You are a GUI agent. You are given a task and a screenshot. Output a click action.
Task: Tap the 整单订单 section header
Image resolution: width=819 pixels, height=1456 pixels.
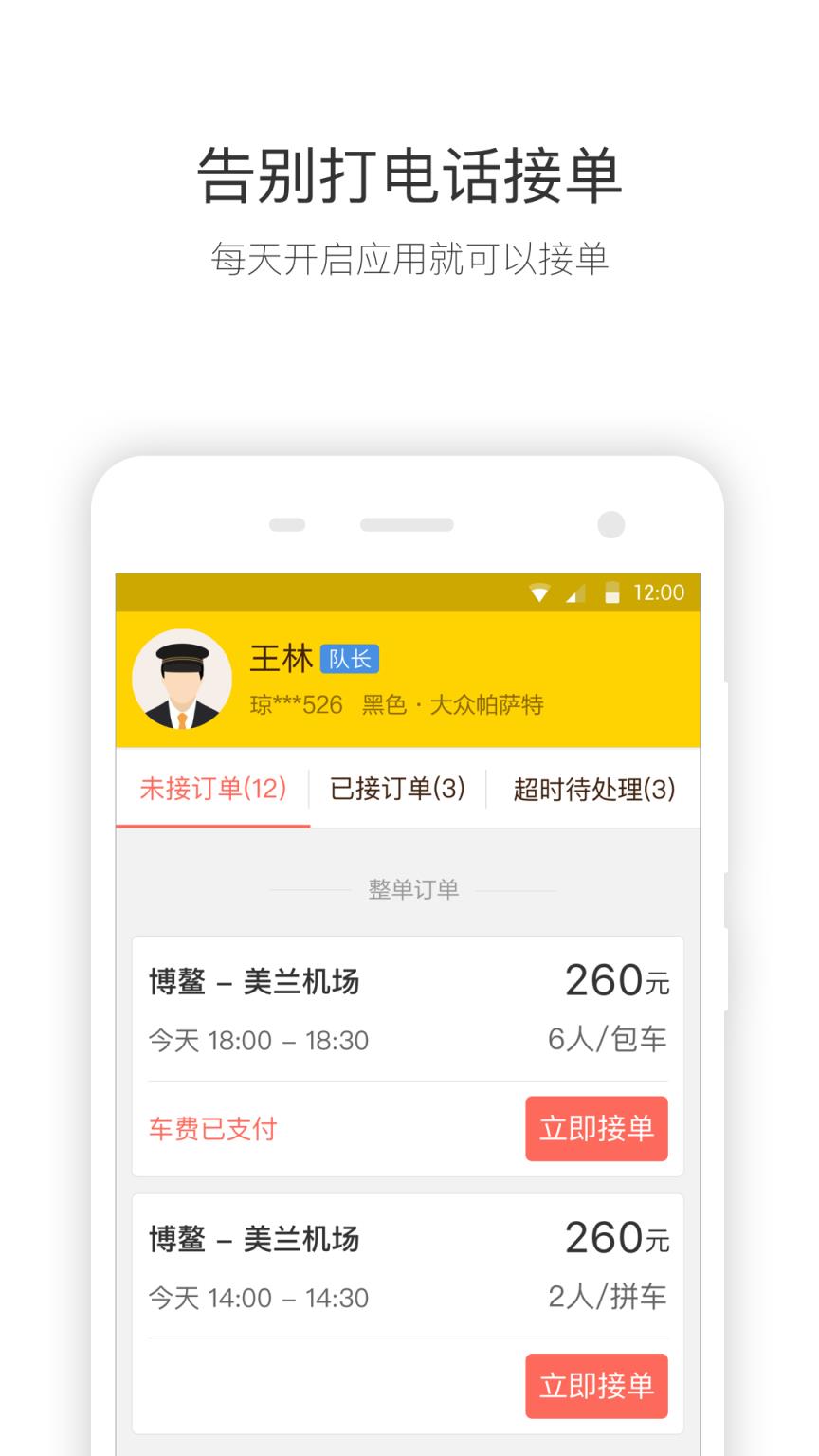click(412, 889)
